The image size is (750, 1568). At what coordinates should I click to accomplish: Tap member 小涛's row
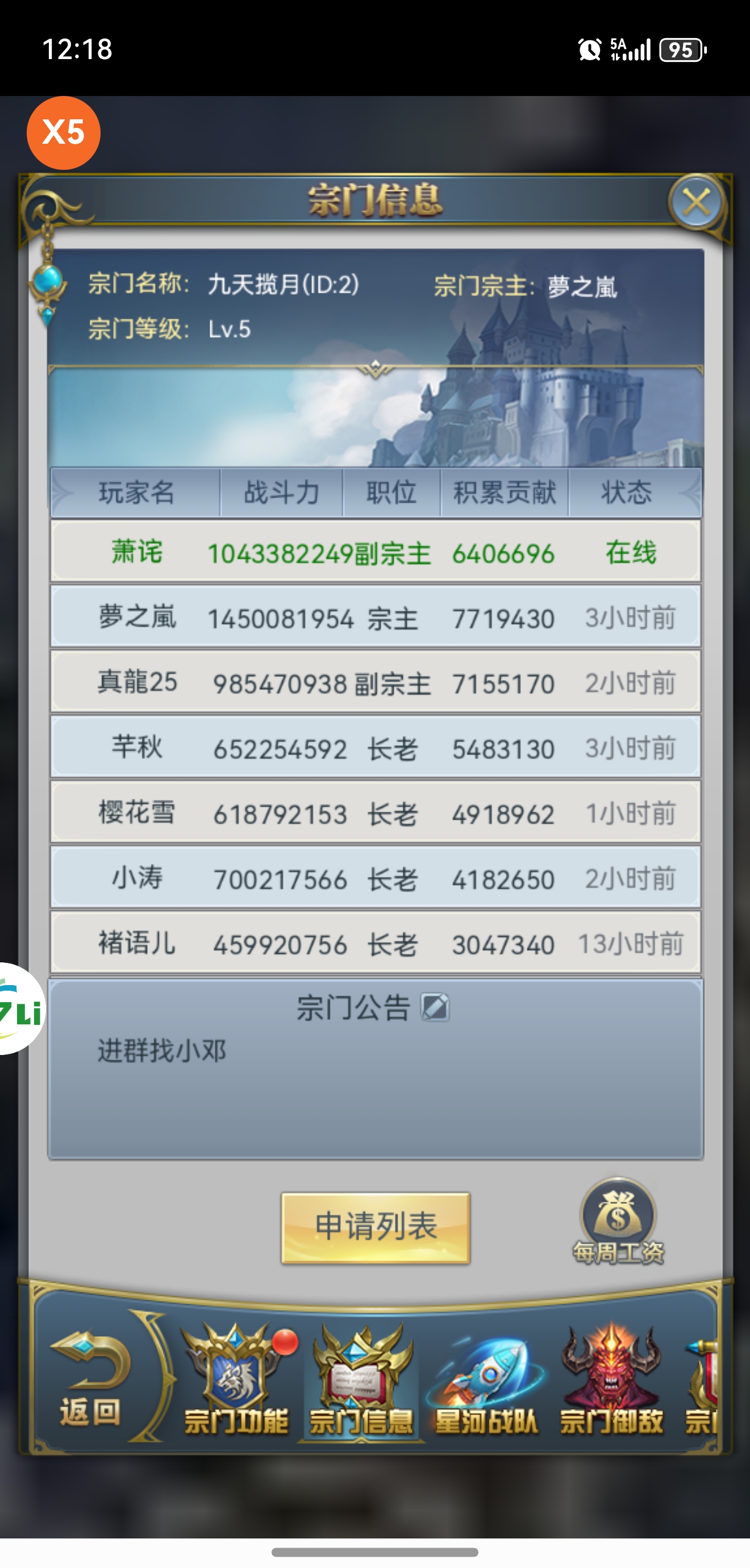coord(376,878)
